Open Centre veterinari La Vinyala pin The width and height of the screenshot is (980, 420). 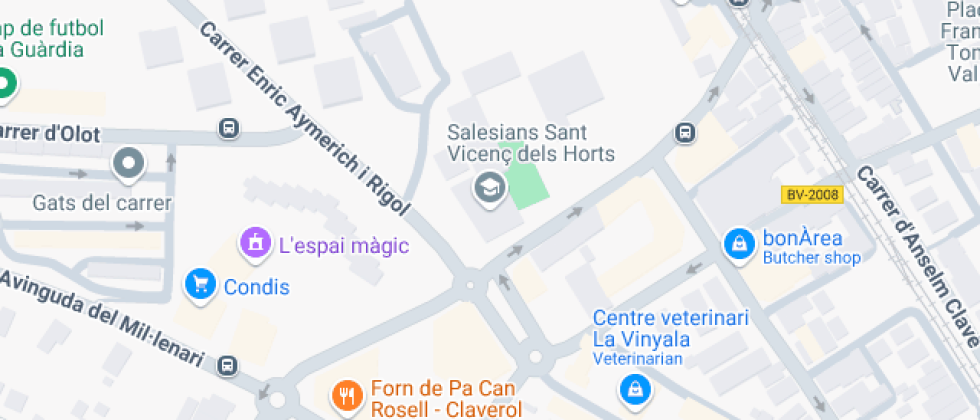click(633, 390)
